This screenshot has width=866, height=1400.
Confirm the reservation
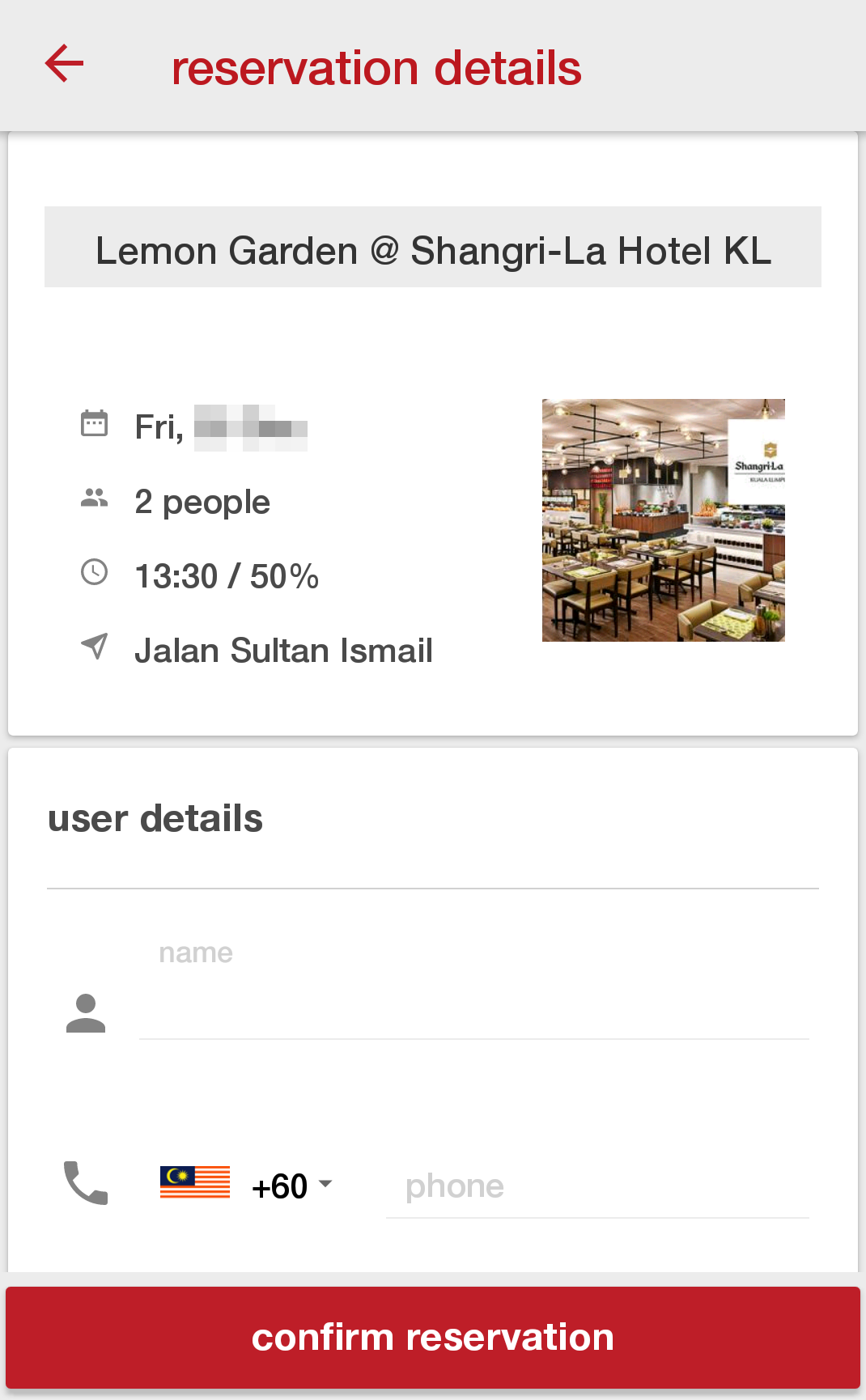[x=433, y=1338]
